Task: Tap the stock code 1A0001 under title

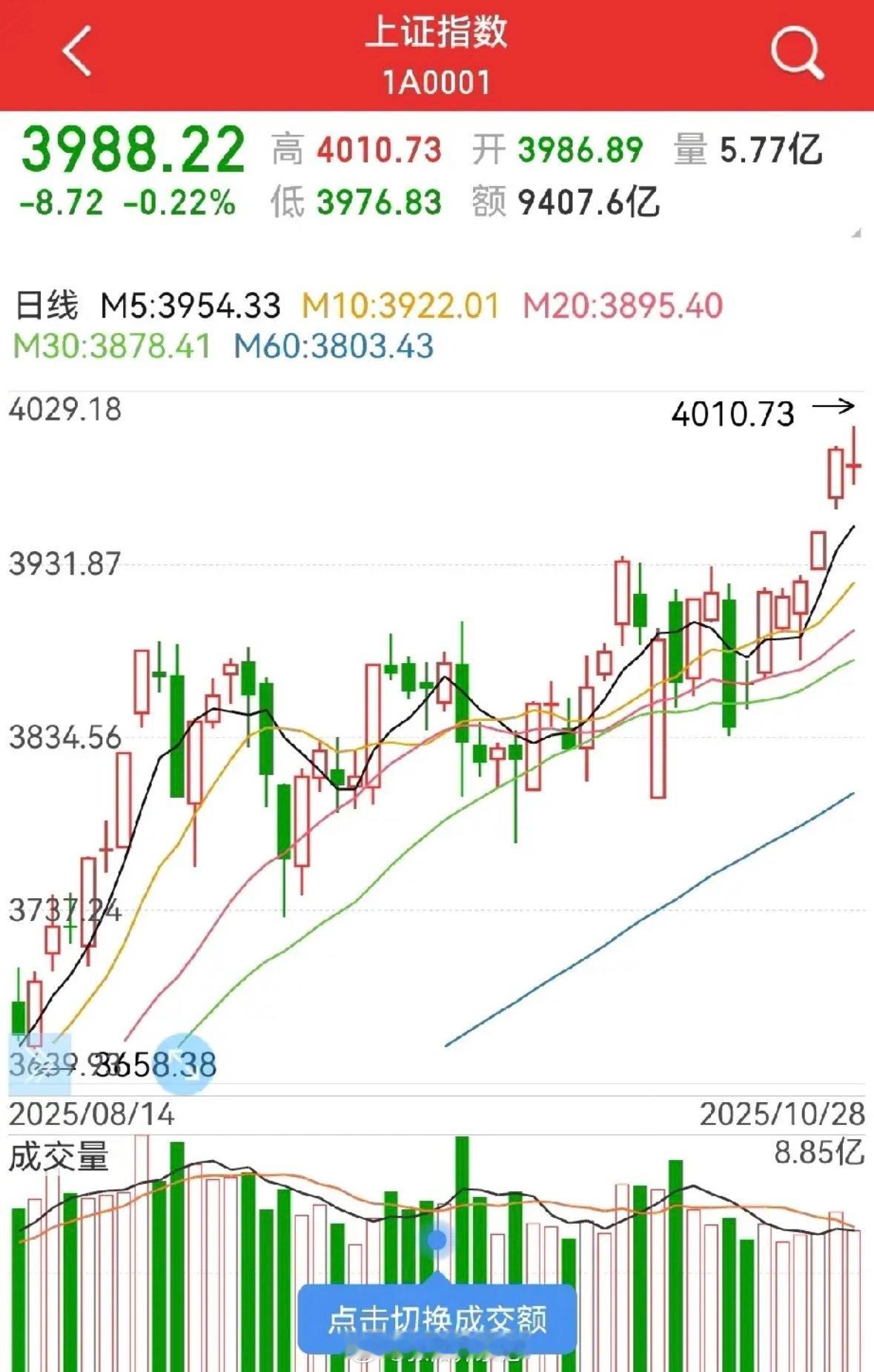Action: click(x=437, y=83)
